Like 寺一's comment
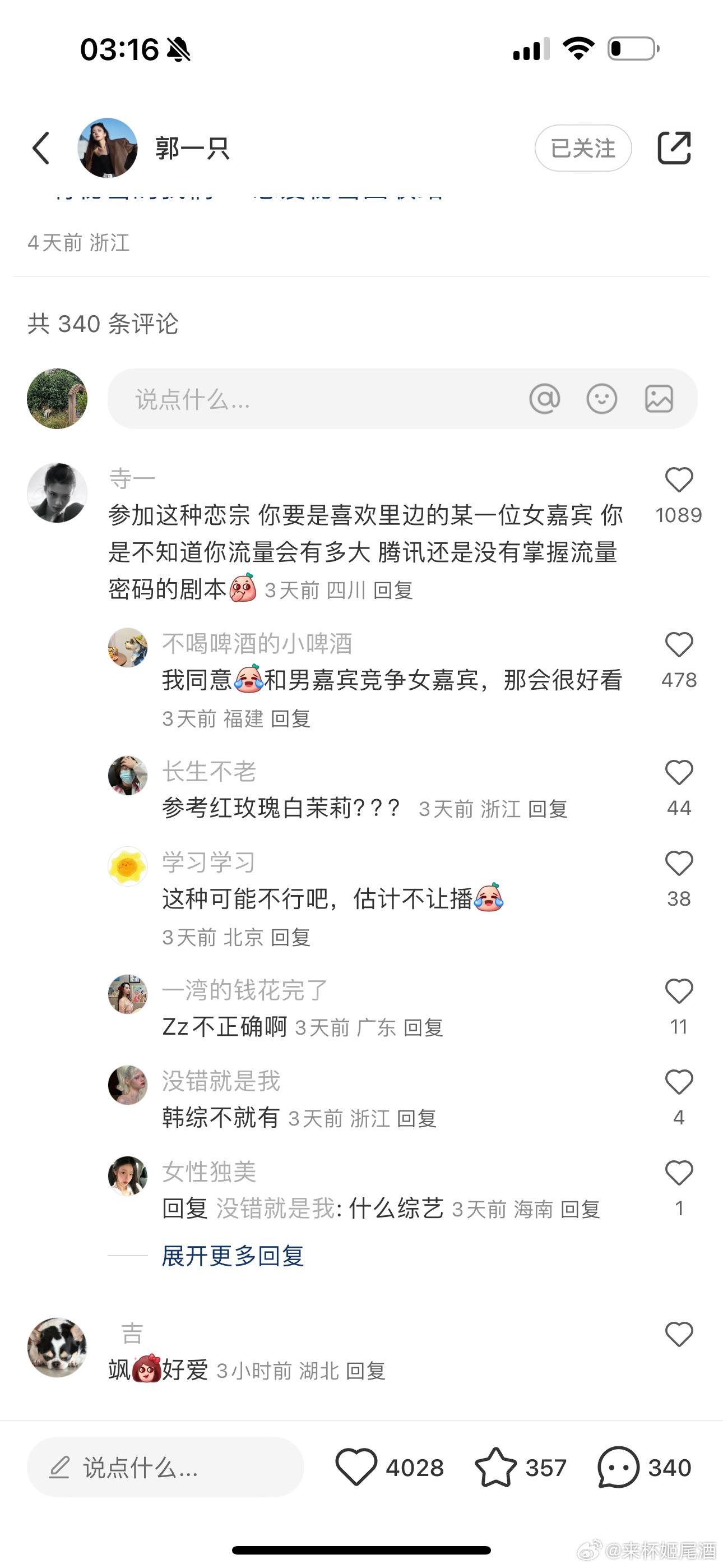The width and height of the screenshot is (723, 1568). 679,479
